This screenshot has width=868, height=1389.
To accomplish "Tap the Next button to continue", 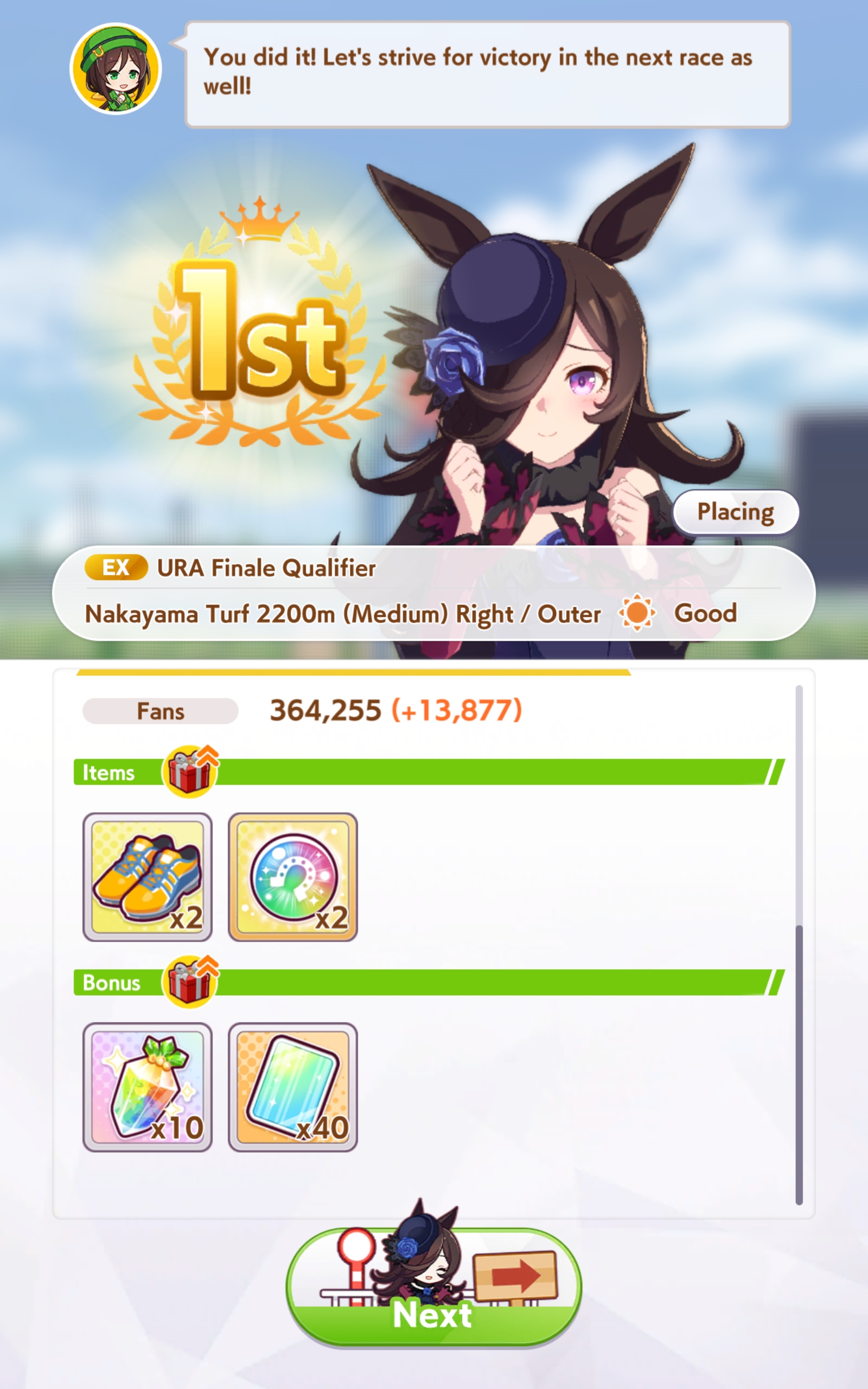I will pyautogui.click(x=433, y=1288).
